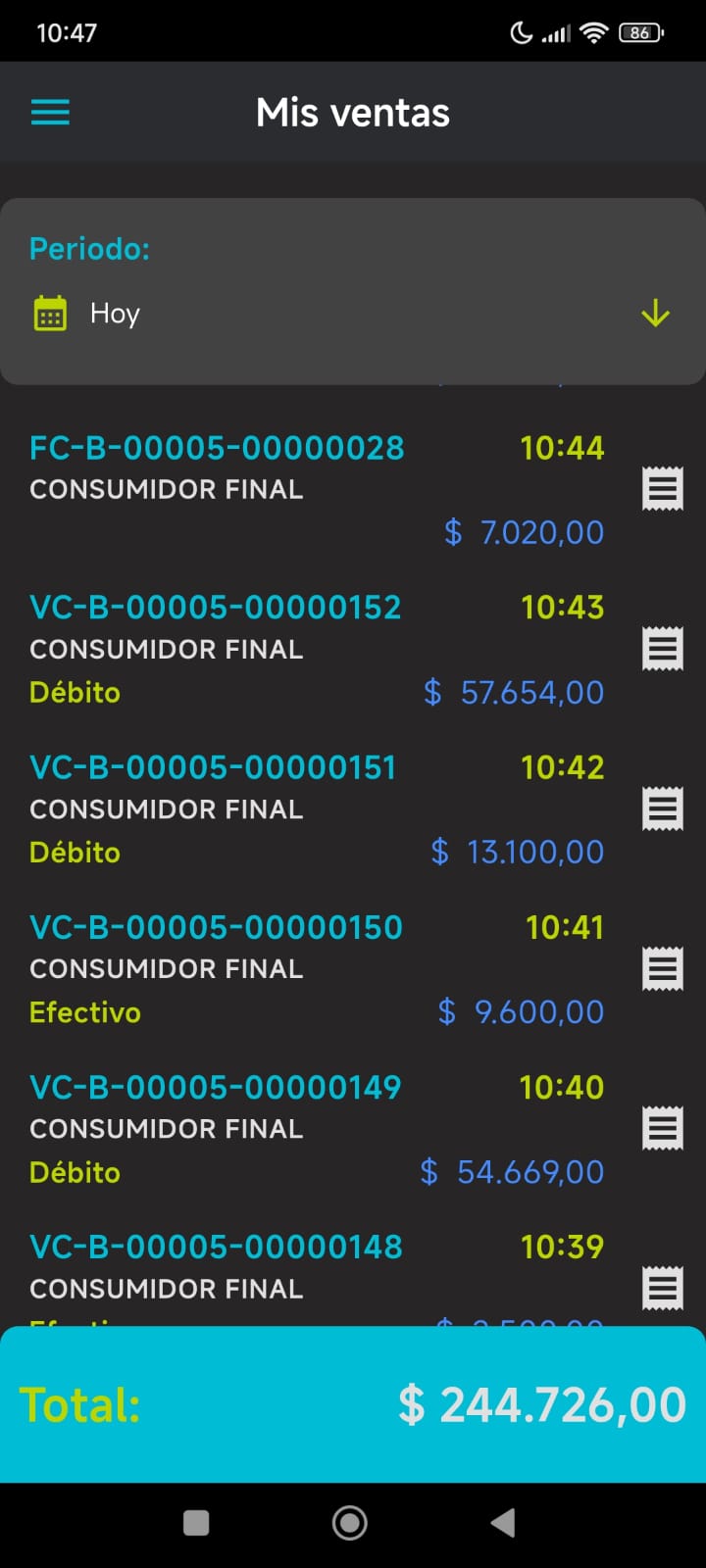Open sale FC-B-00005-00000028
This screenshot has width=706, height=1568.
pos(217,449)
